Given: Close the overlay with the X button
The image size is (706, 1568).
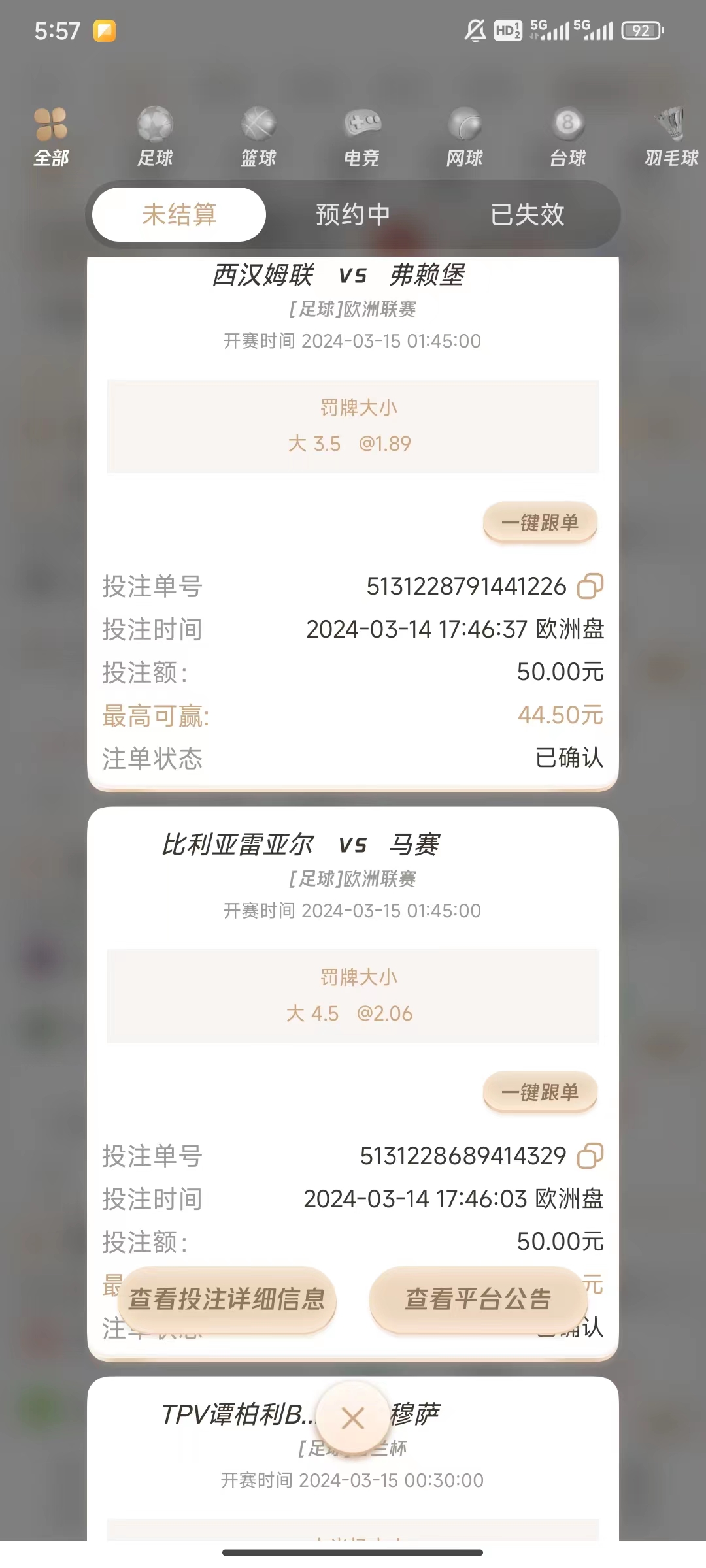Looking at the screenshot, I should [353, 1418].
